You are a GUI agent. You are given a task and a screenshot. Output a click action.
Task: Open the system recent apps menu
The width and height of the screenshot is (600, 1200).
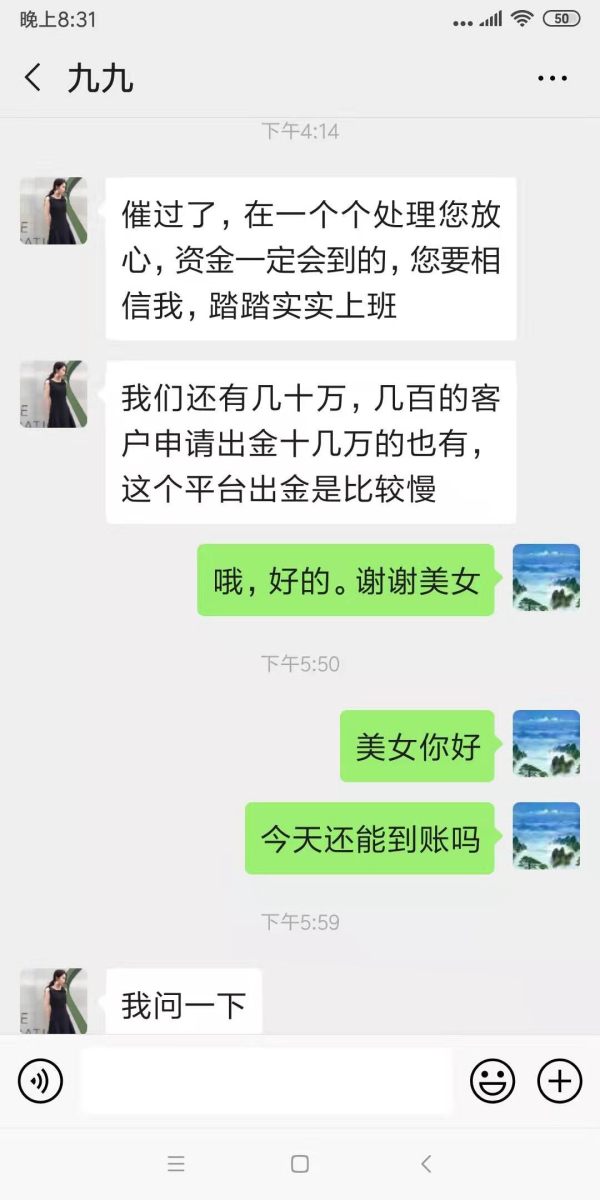pos(176,1164)
